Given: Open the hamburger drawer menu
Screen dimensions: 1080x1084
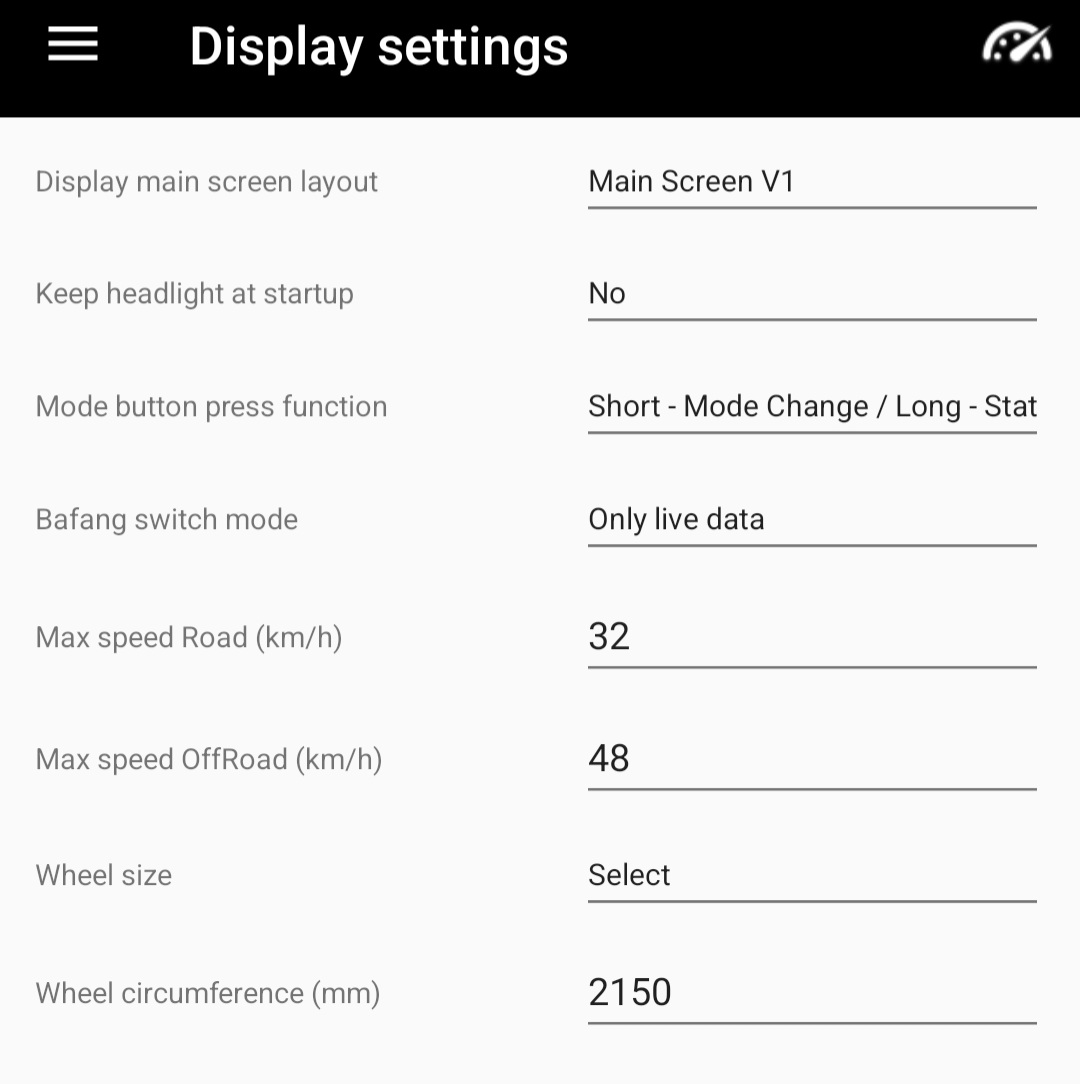Looking at the screenshot, I should coord(73,45).
